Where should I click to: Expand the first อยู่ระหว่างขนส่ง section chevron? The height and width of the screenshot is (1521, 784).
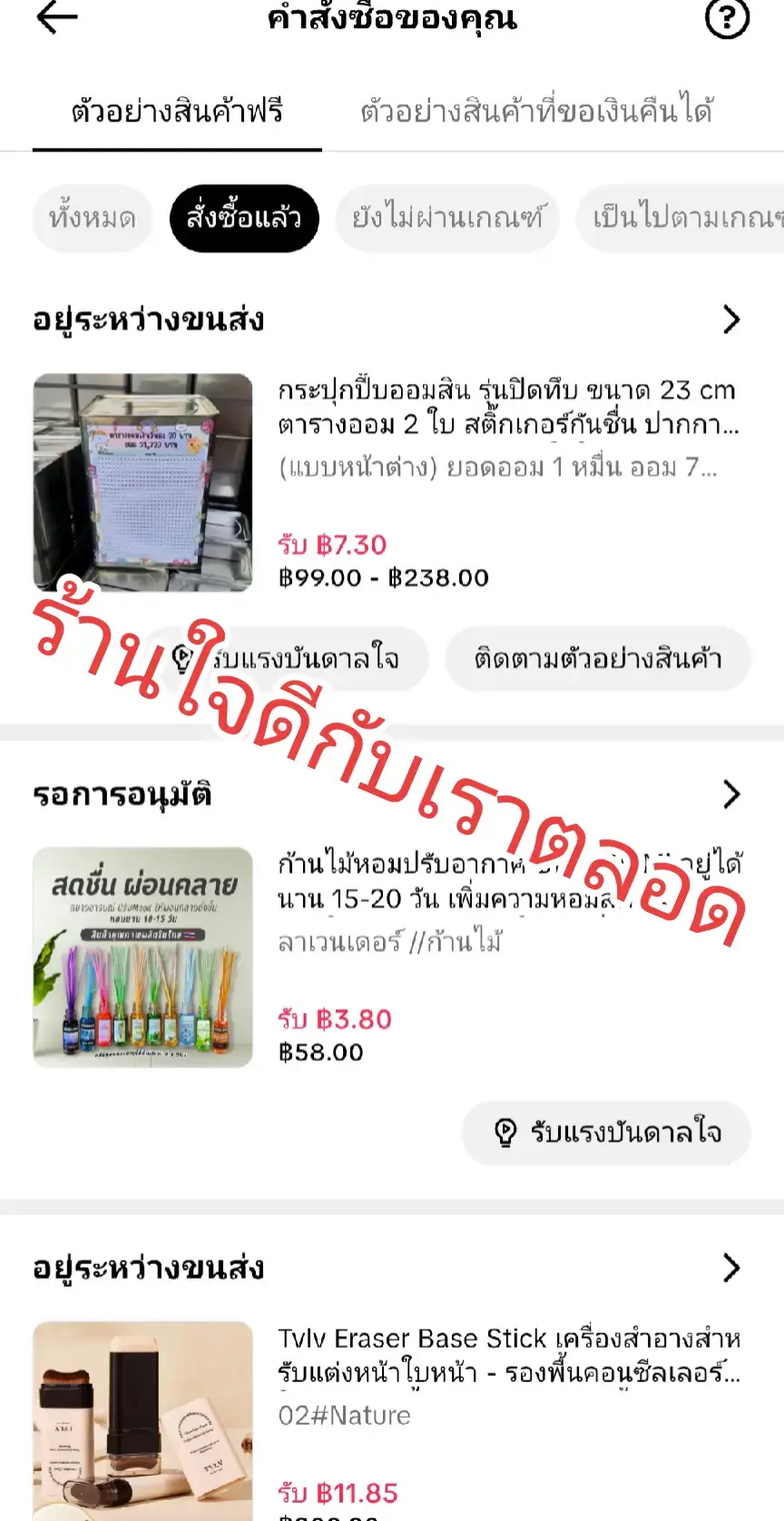tap(733, 319)
